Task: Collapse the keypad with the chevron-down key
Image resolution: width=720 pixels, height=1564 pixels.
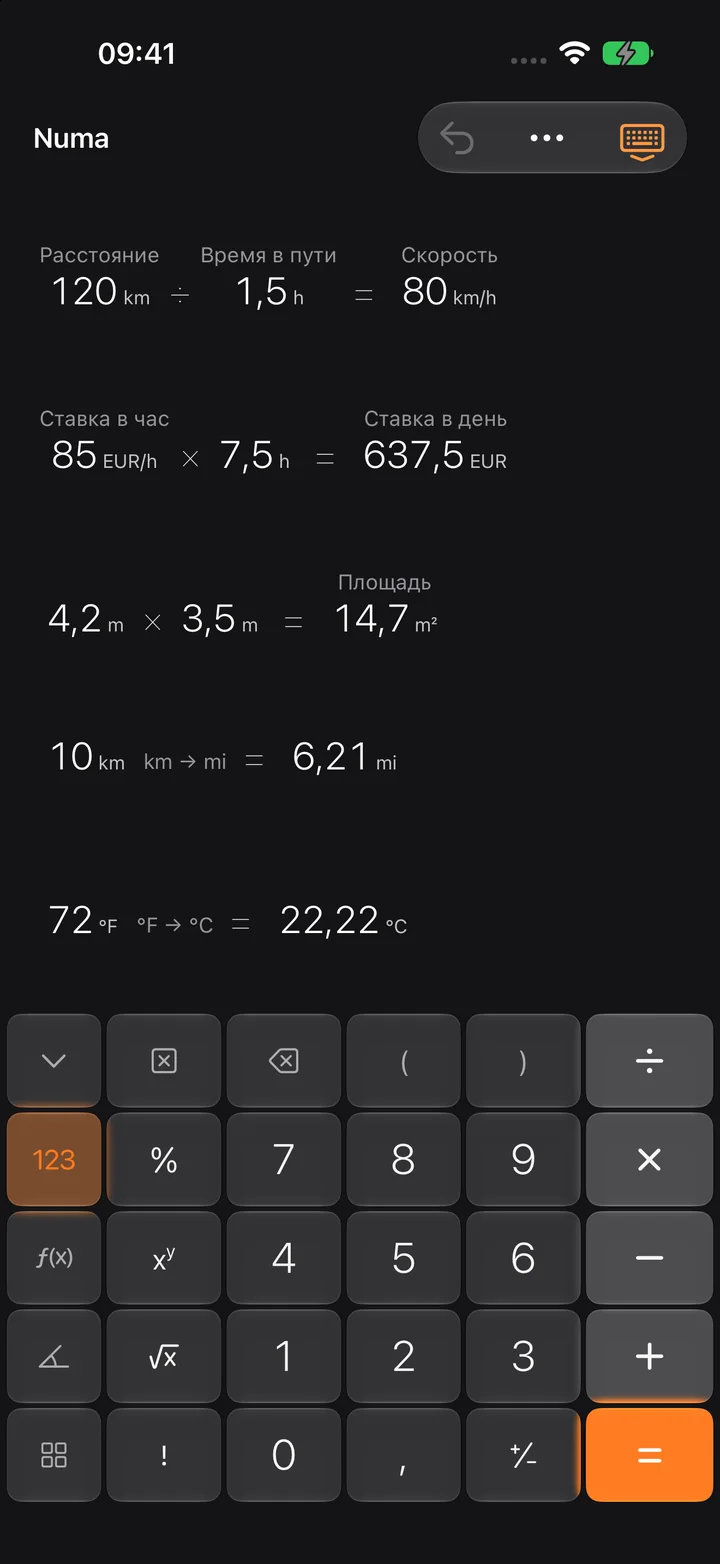Action: (x=54, y=1061)
